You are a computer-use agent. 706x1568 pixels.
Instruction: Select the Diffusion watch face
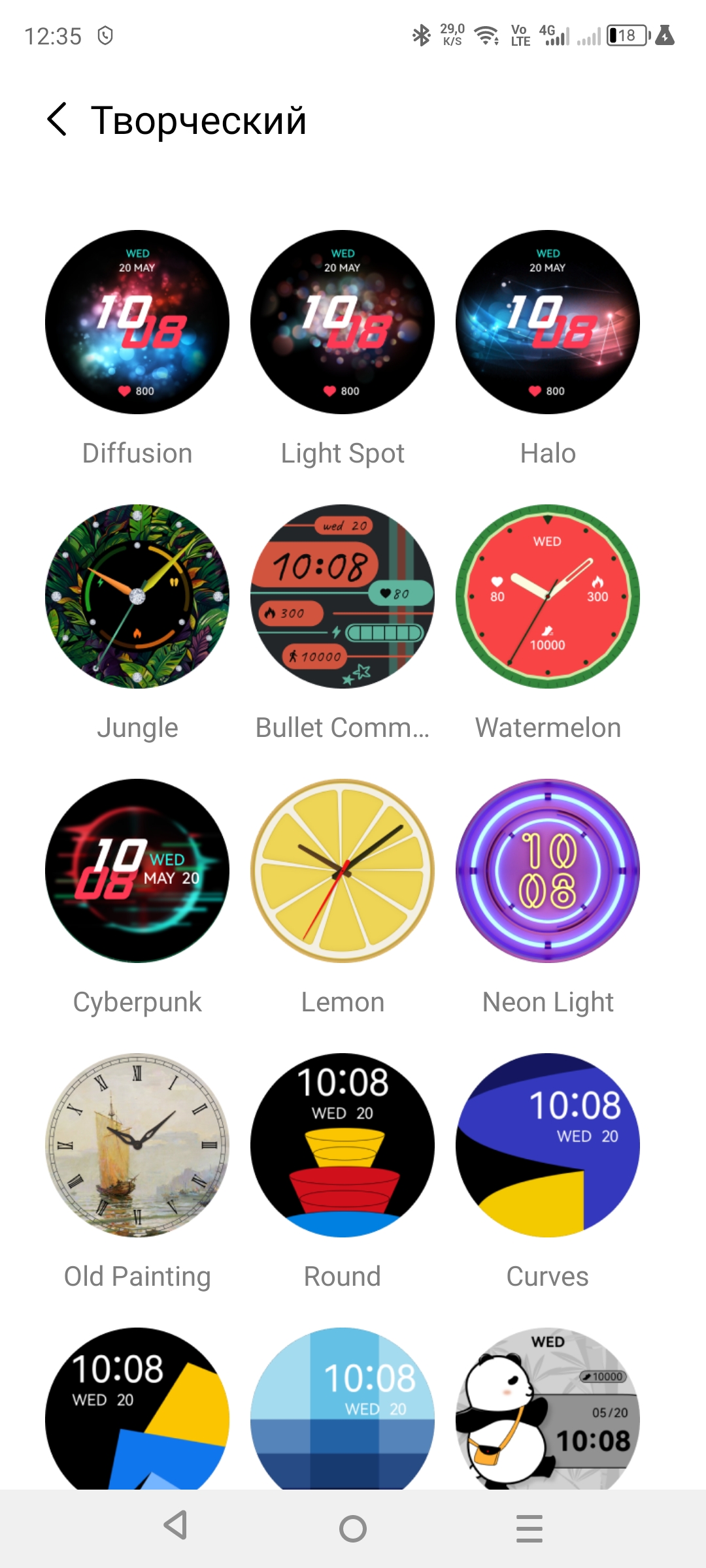137,322
